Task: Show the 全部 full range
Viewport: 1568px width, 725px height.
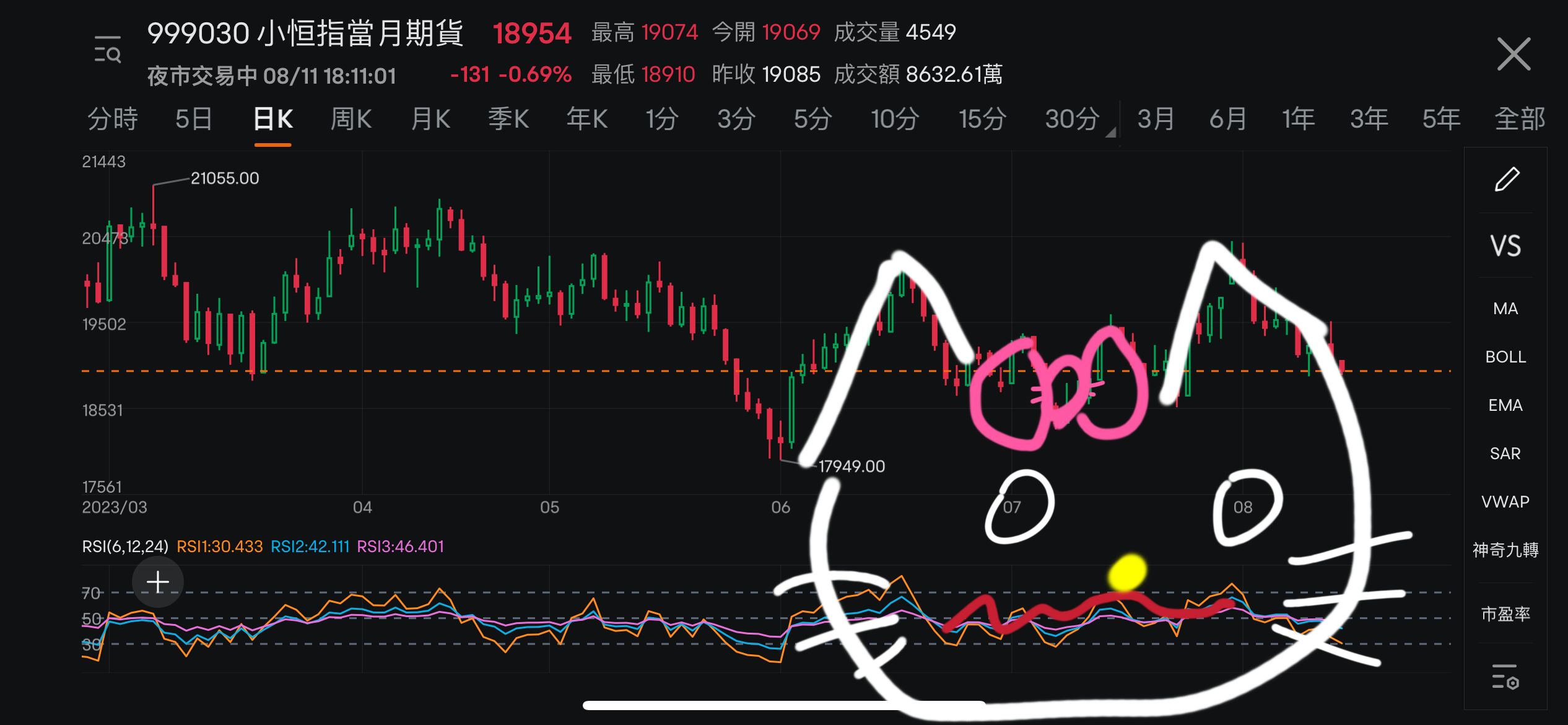Action: [x=1519, y=119]
